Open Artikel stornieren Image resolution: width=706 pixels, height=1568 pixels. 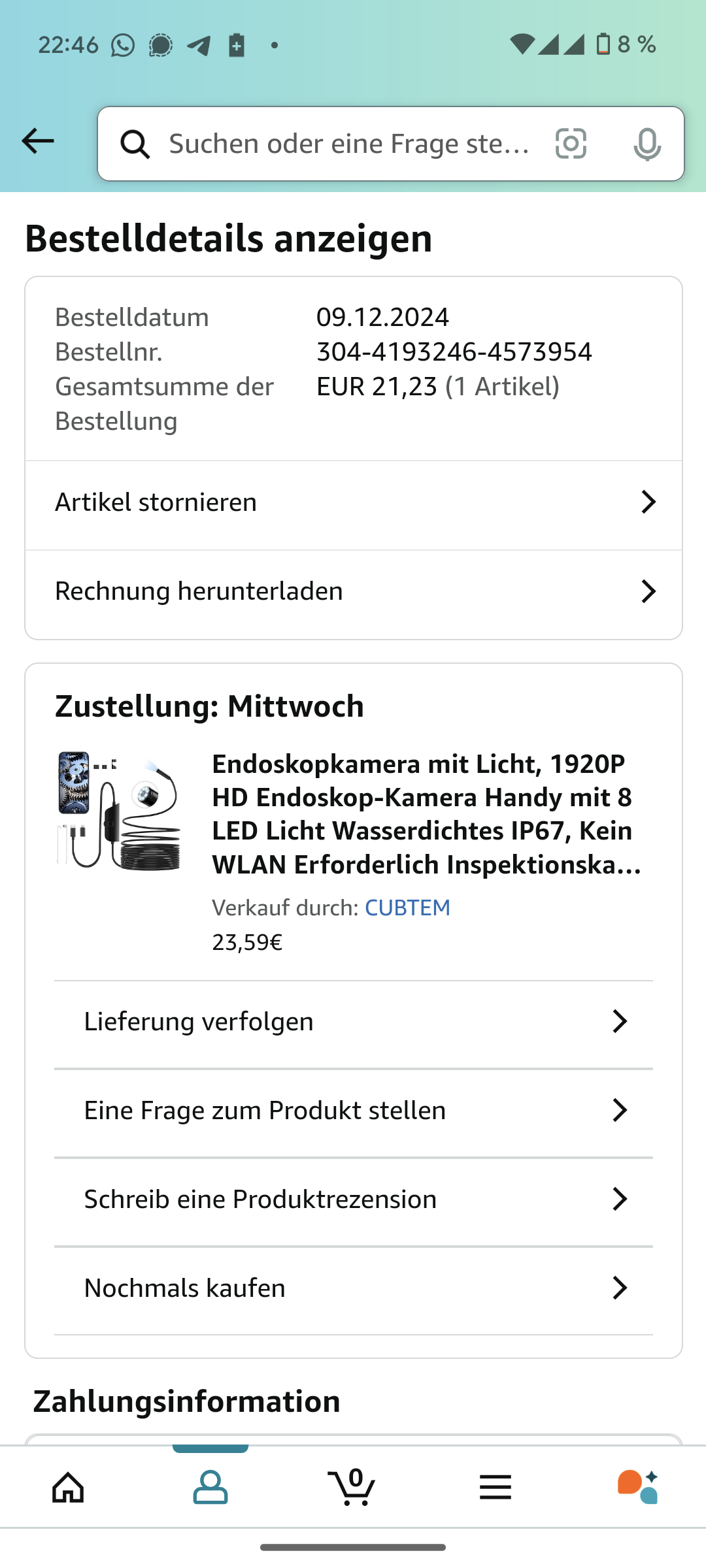point(353,502)
